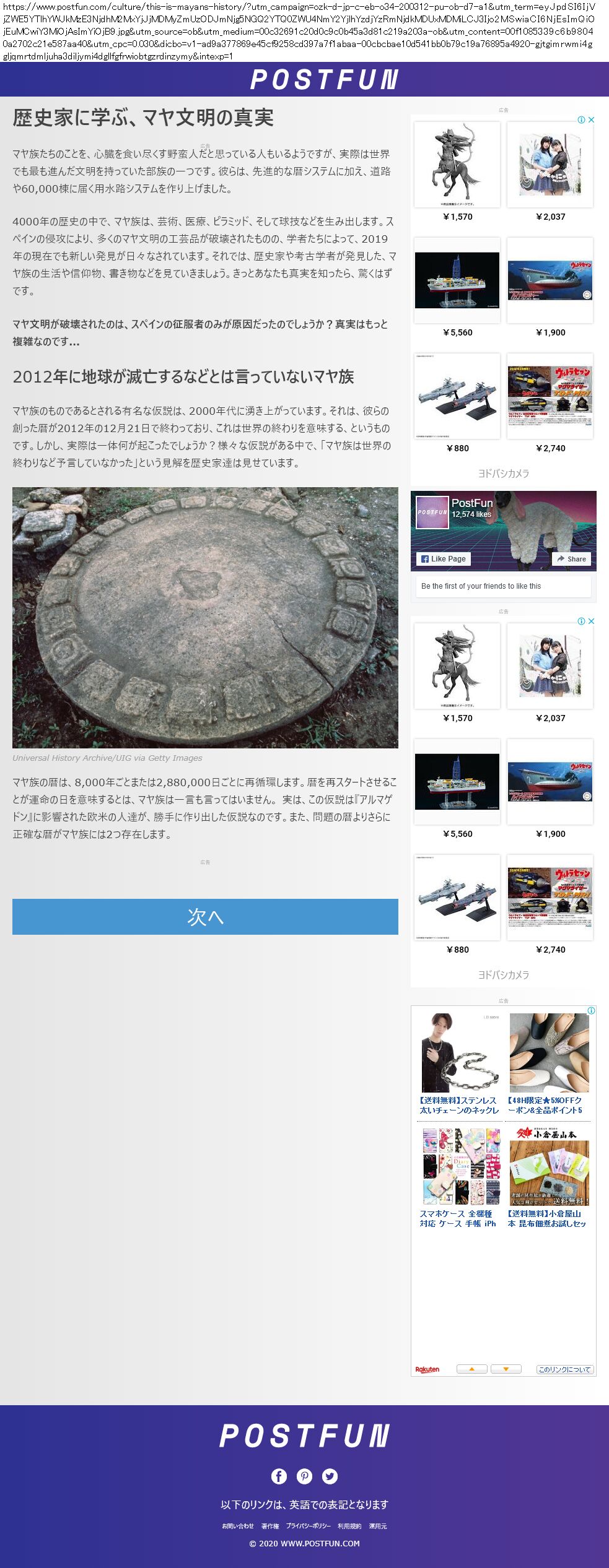The height and width of the screenshot is (1568, 609).
Task: Open the 運用元 footer link
Action: [378, 1526]
